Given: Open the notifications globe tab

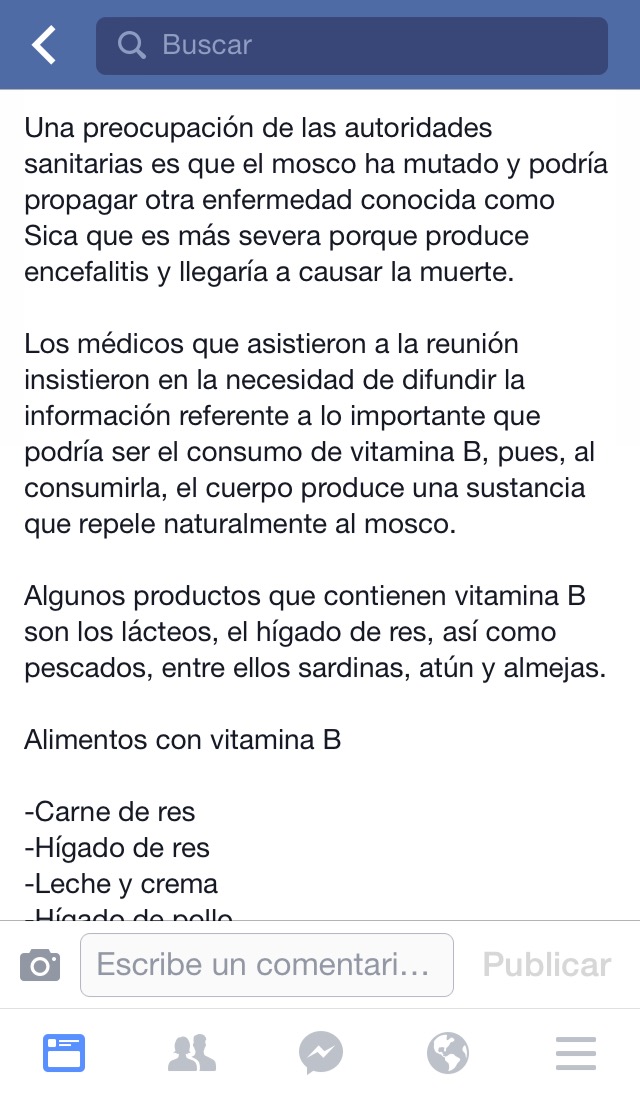Looking at the screenshot, I should click(x=448, y=1053).
